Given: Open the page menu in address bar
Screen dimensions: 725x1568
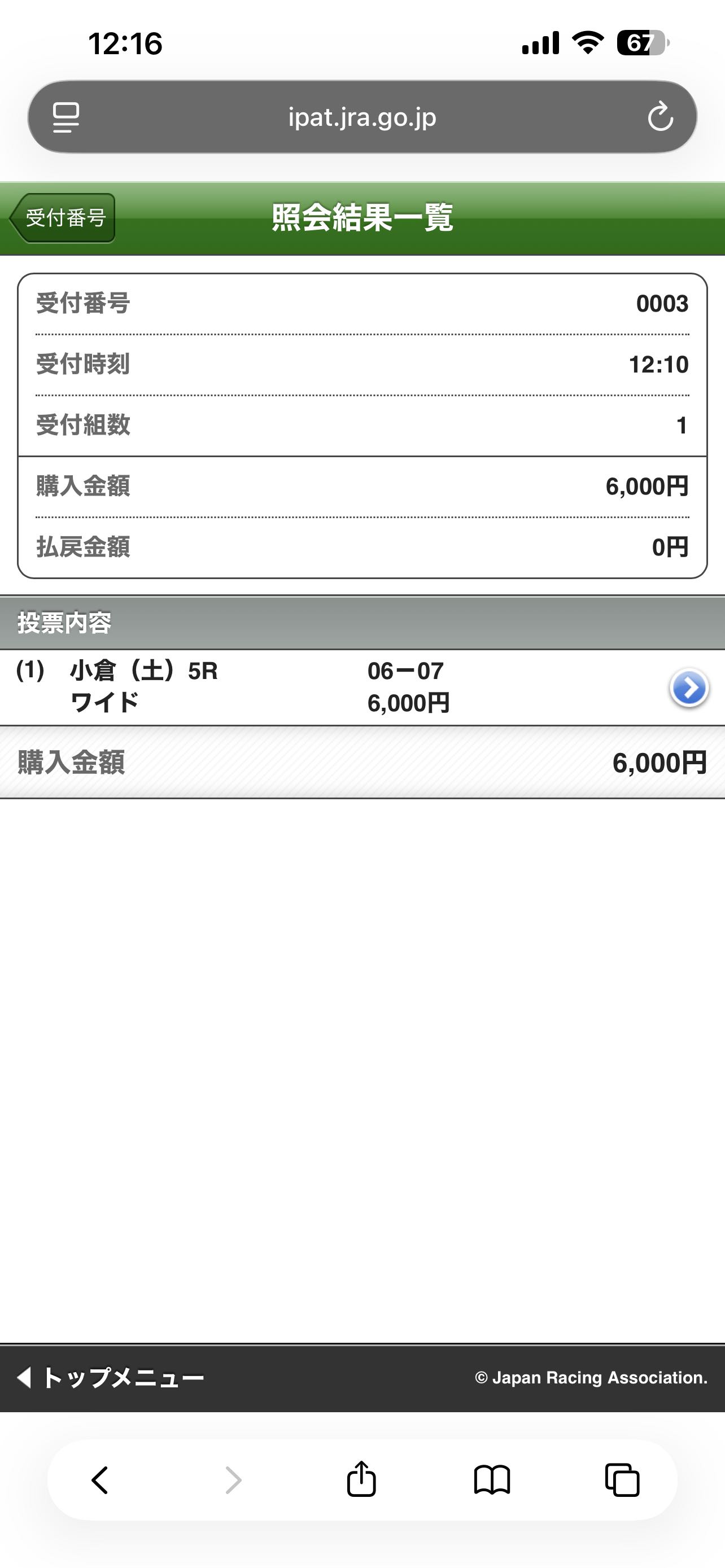Looking at the screenshot, I should [x=65, y=117].
